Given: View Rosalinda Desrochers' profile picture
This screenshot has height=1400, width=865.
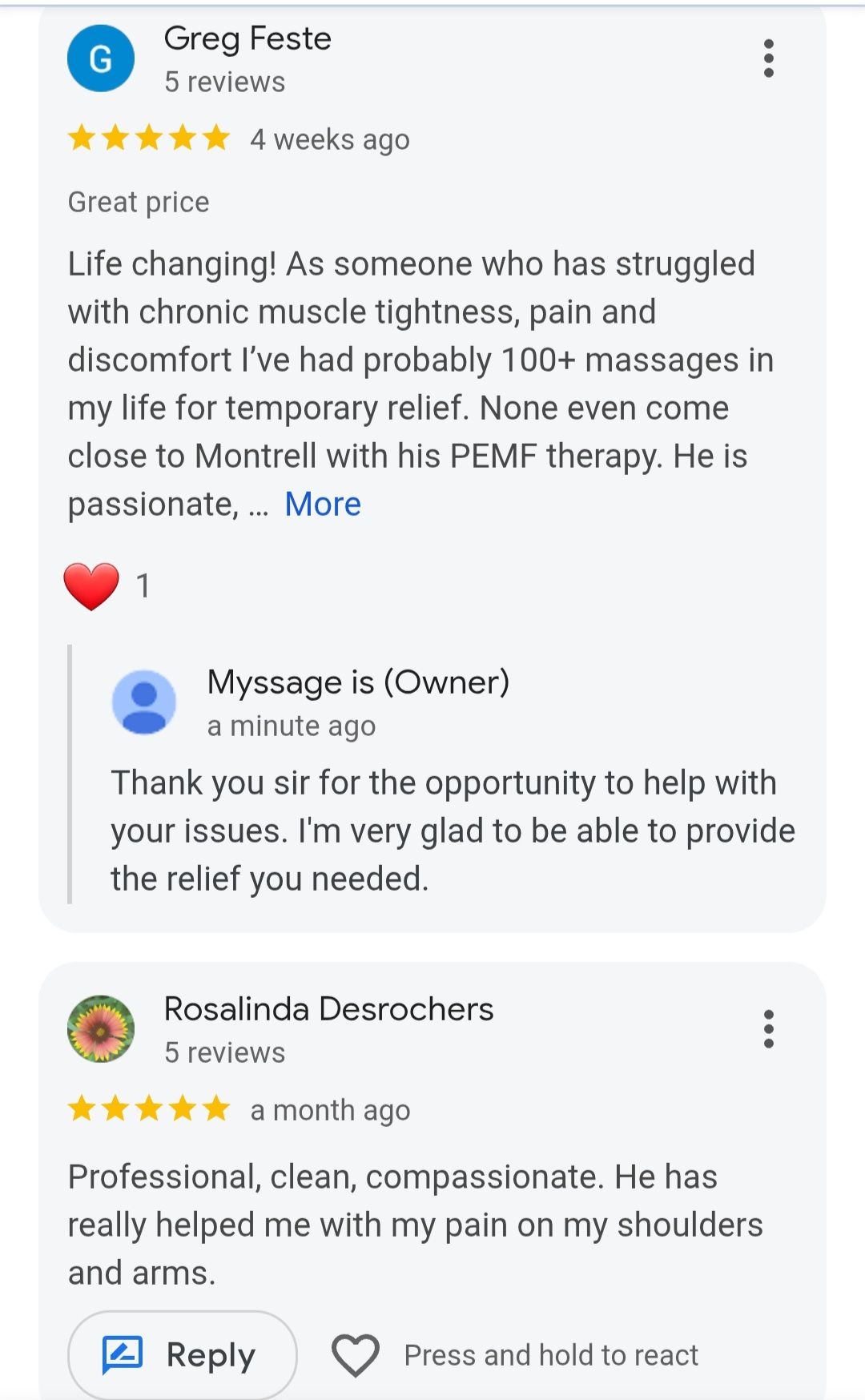Looking at the screenshot, I should coord(101,1028).
